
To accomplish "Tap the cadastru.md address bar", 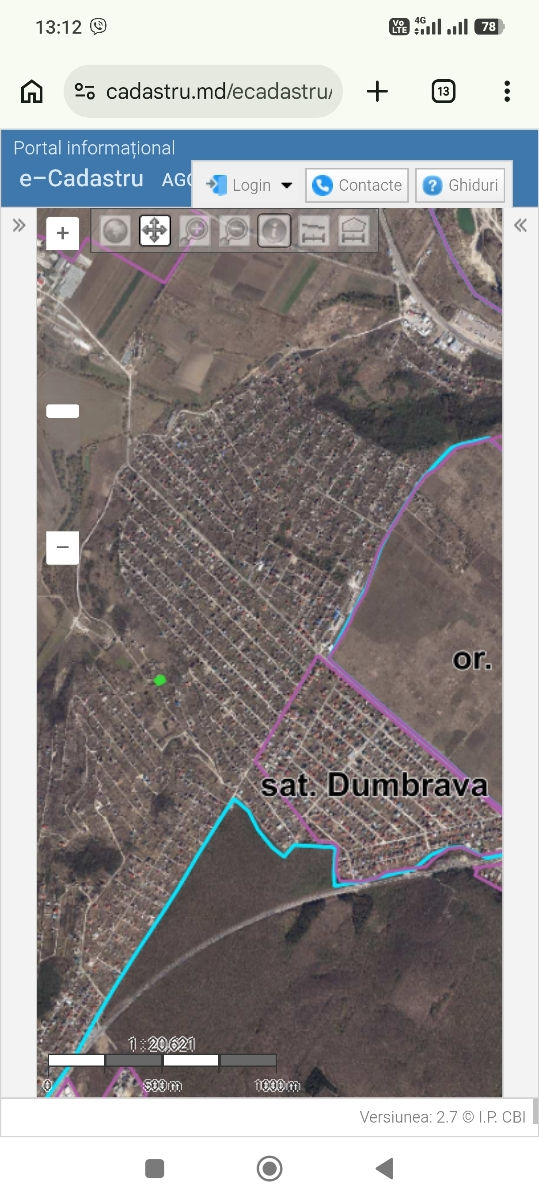I will [204, 92].
